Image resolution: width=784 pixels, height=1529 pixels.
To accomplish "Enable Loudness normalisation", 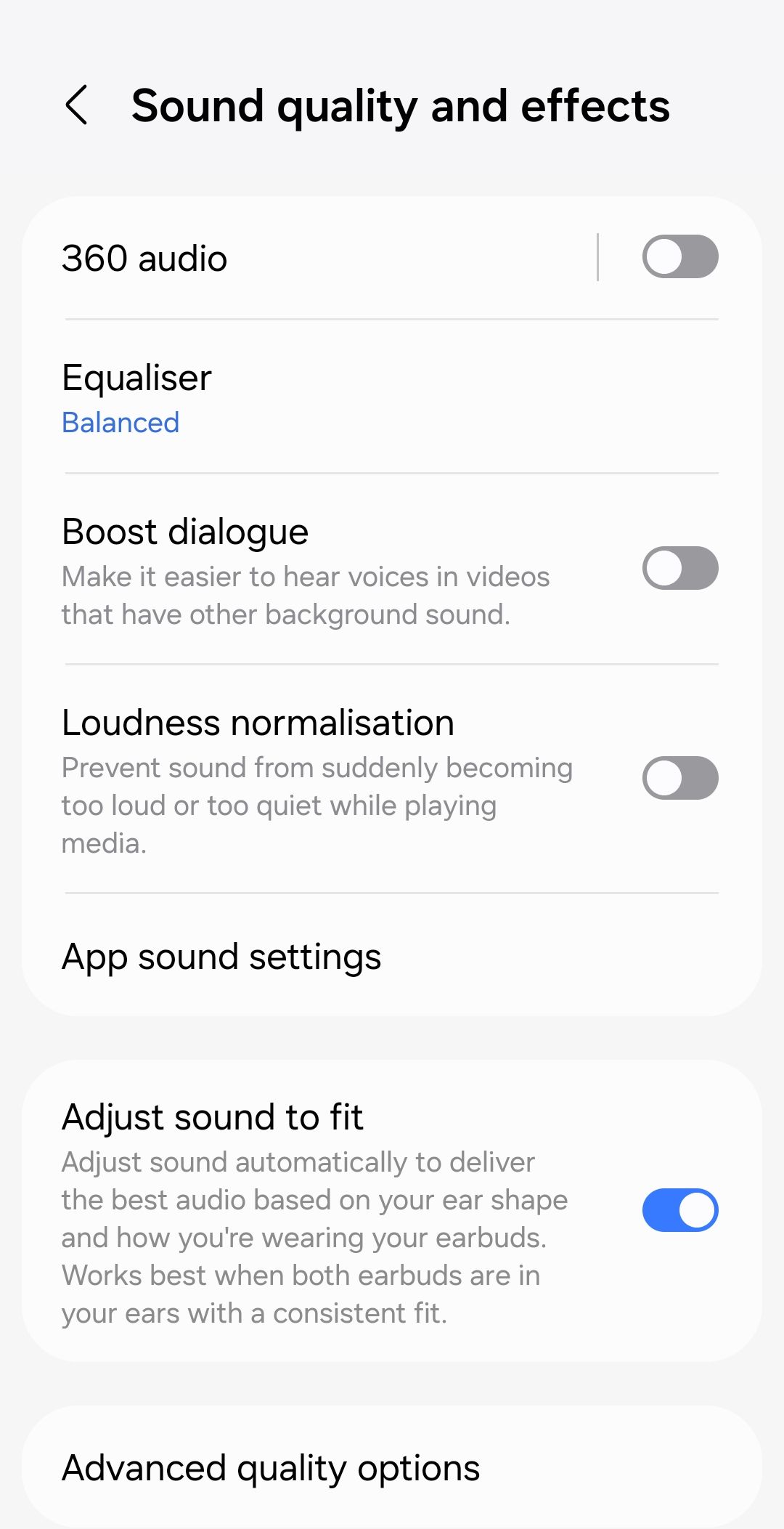I will coord(679,778).
